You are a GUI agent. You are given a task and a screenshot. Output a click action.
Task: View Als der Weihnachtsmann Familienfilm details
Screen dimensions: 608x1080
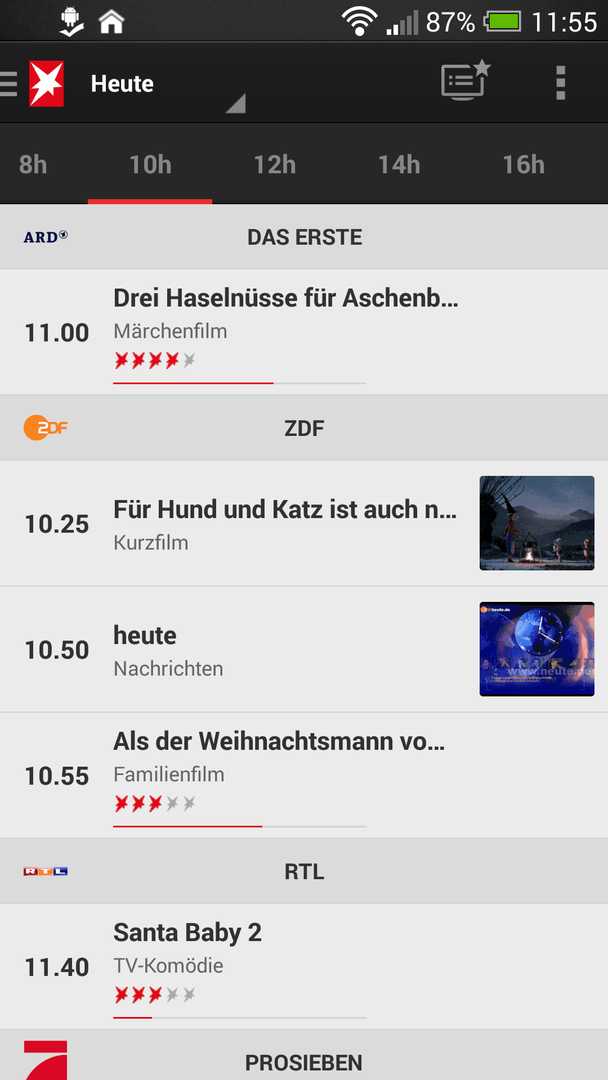[304, 776]
